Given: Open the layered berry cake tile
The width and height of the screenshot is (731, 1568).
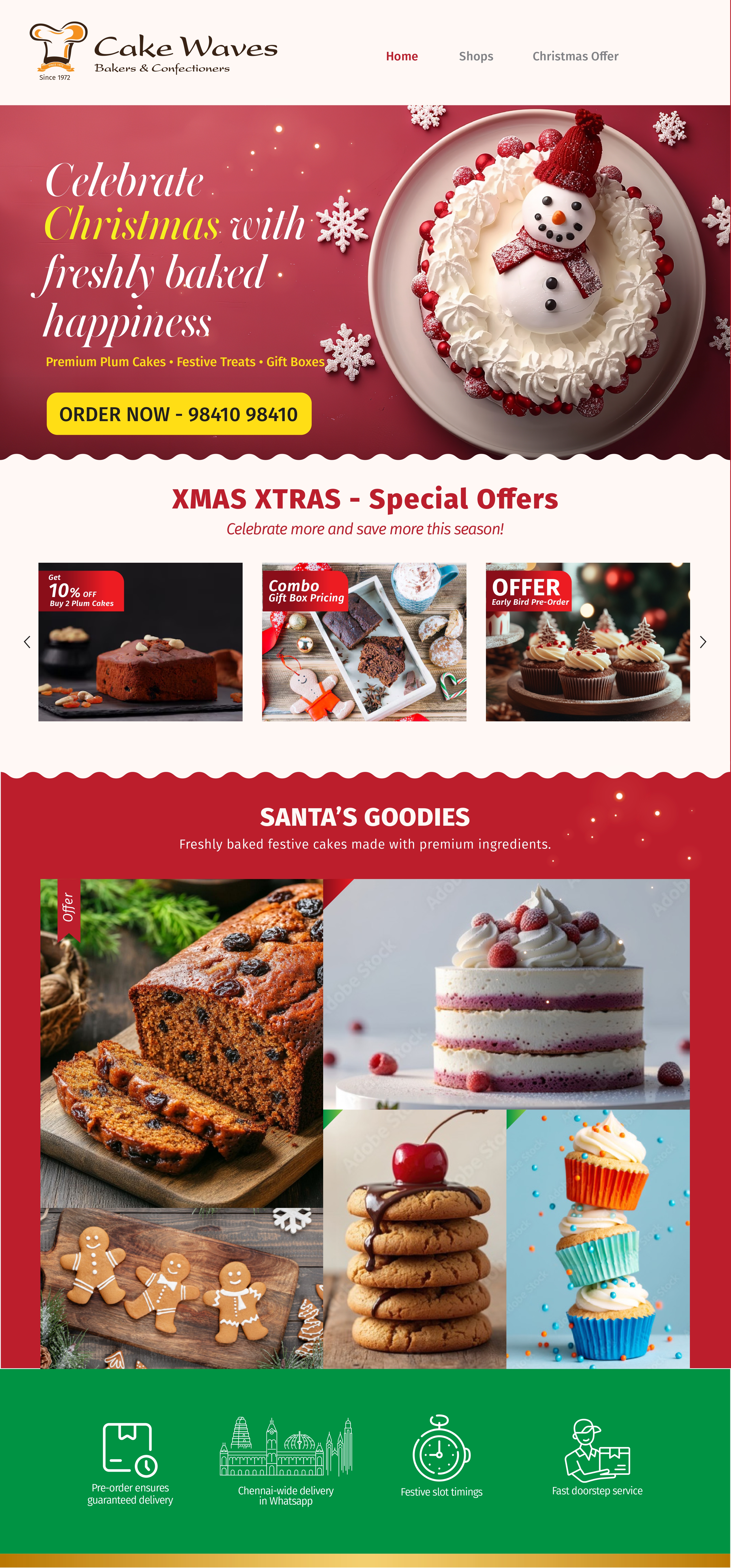Looking at the screenshot, I should tap(506, 993).
